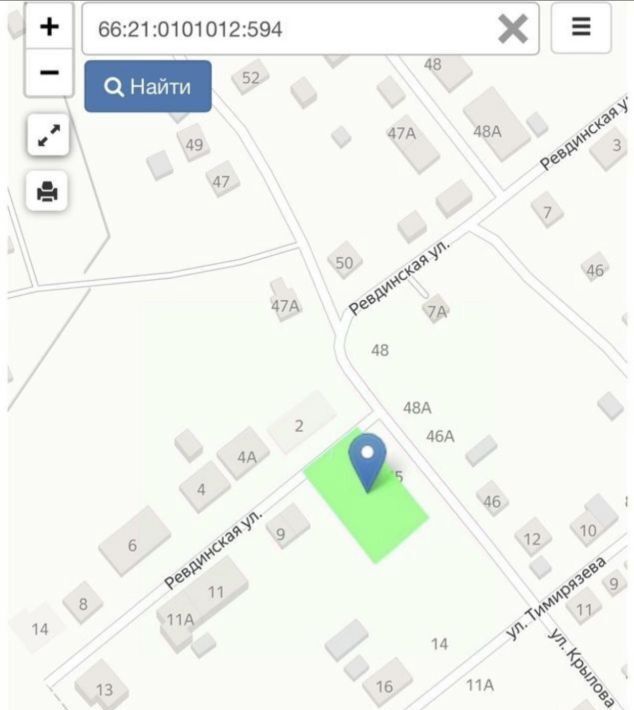Zoom out of the map
The height and width of the screenshot is (710, 634).
49,73
